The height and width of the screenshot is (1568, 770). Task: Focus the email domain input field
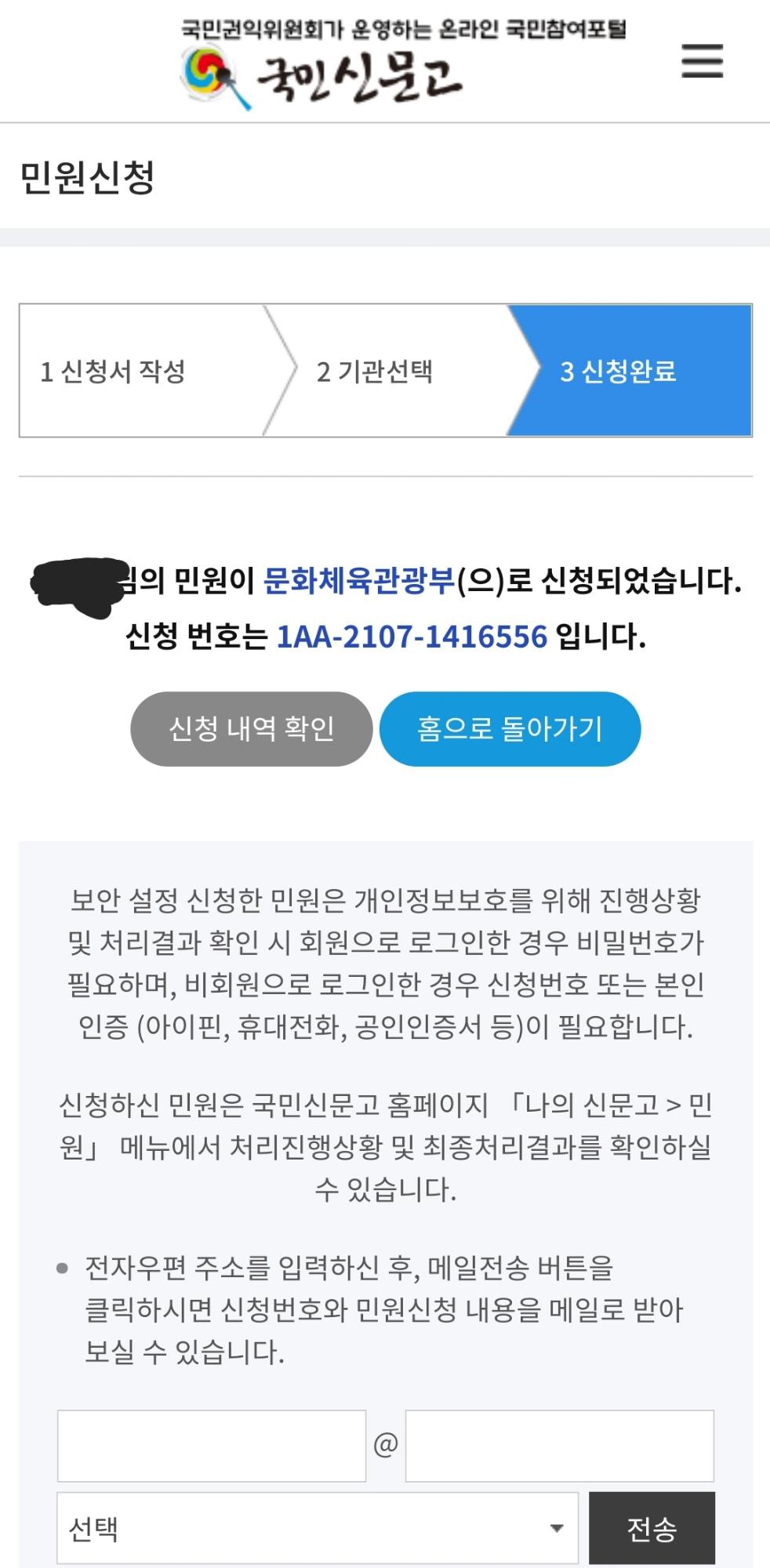(559, 1445)
